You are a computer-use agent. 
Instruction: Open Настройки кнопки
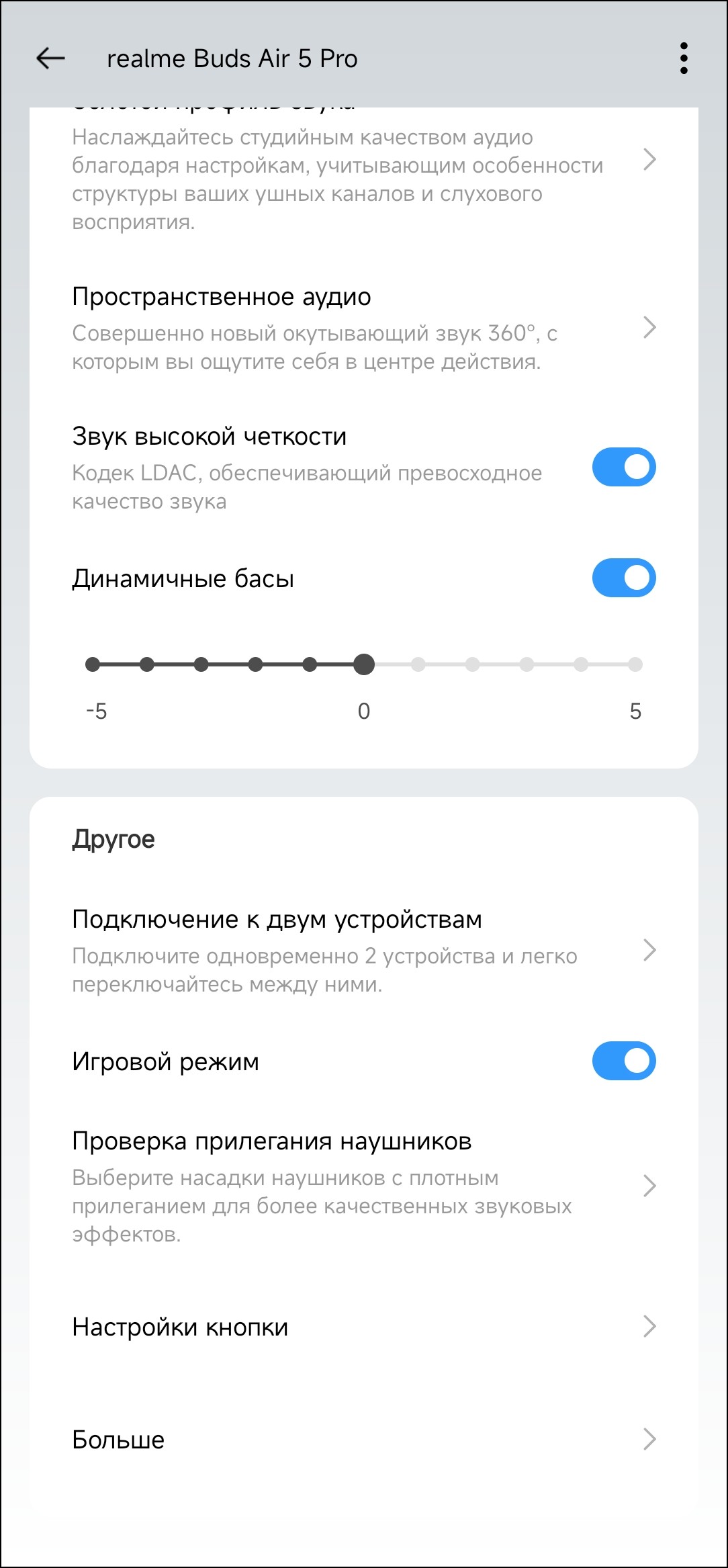[363, 1327]
